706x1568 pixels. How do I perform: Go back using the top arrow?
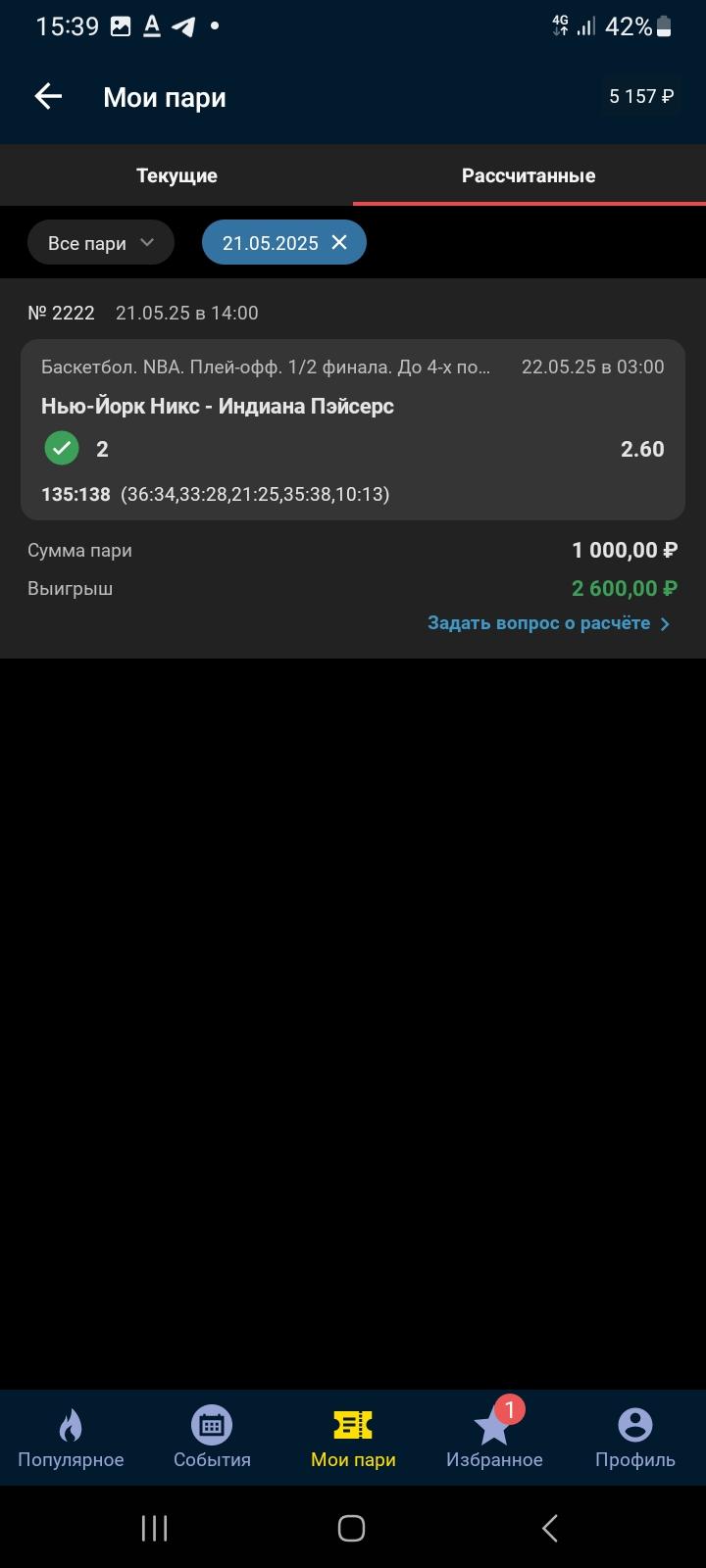point(48,96)
